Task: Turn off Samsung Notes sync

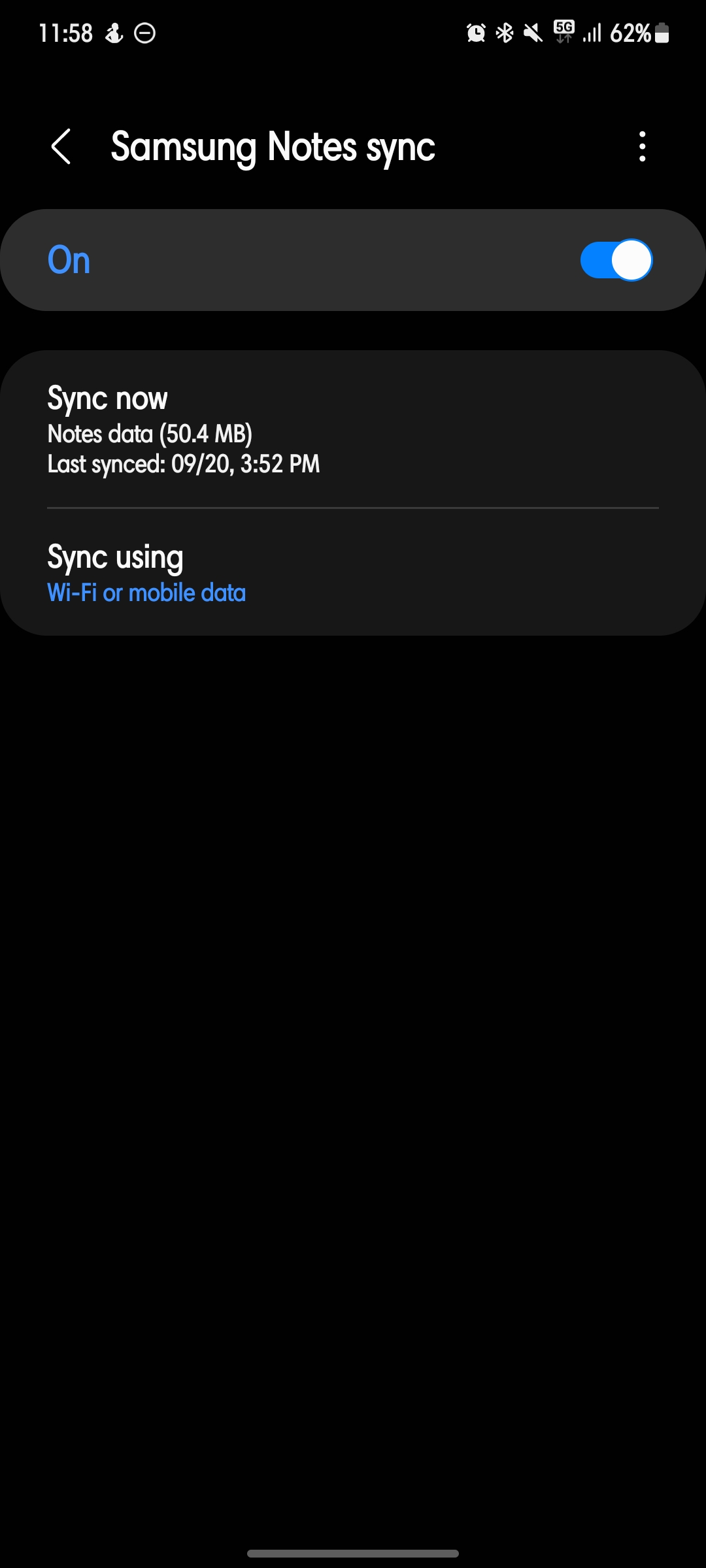Action: tap(616, 260)
